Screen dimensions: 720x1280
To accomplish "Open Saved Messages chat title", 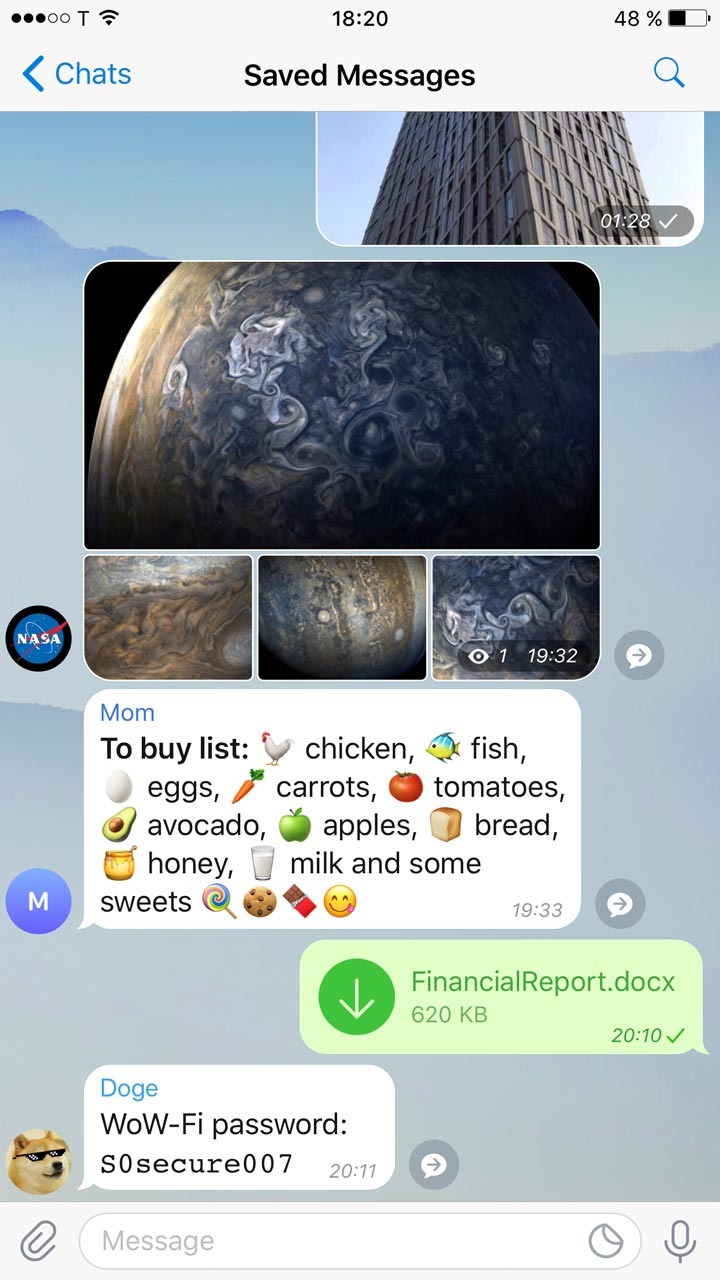I will pos(360,74).
